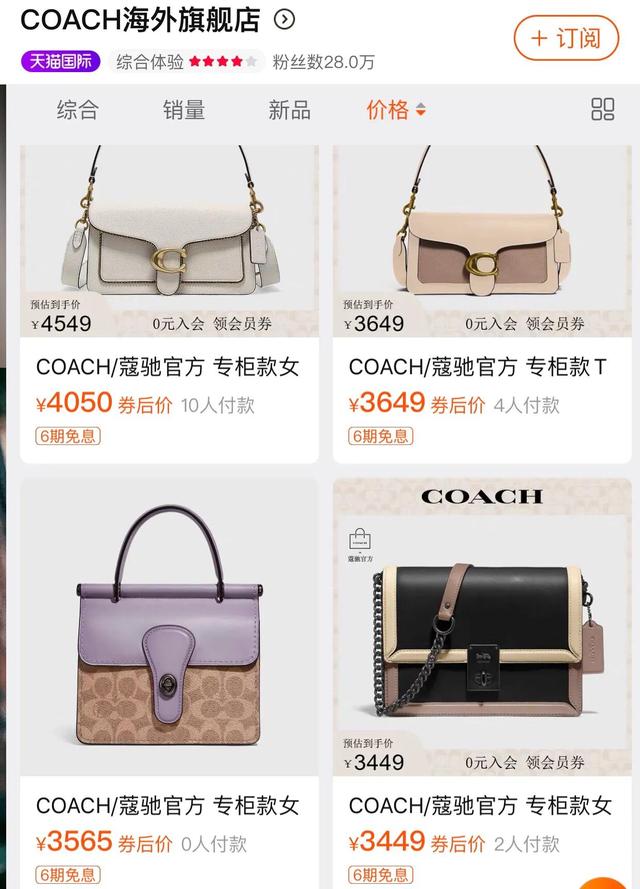Open COACH海外旗舰店 store details arrow
Viewport: 640px width, 889px height.
coord(285,19)
